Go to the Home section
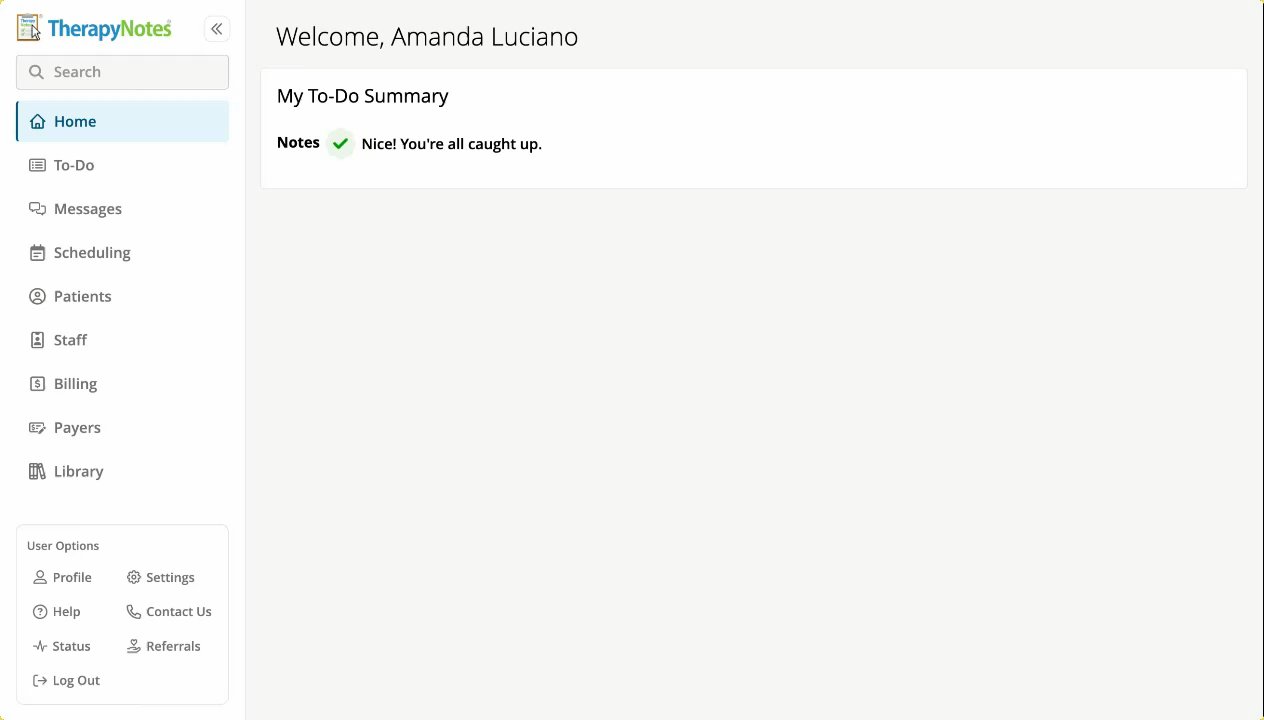Screen dimensions: 1264x720 [x=75, y=122]
